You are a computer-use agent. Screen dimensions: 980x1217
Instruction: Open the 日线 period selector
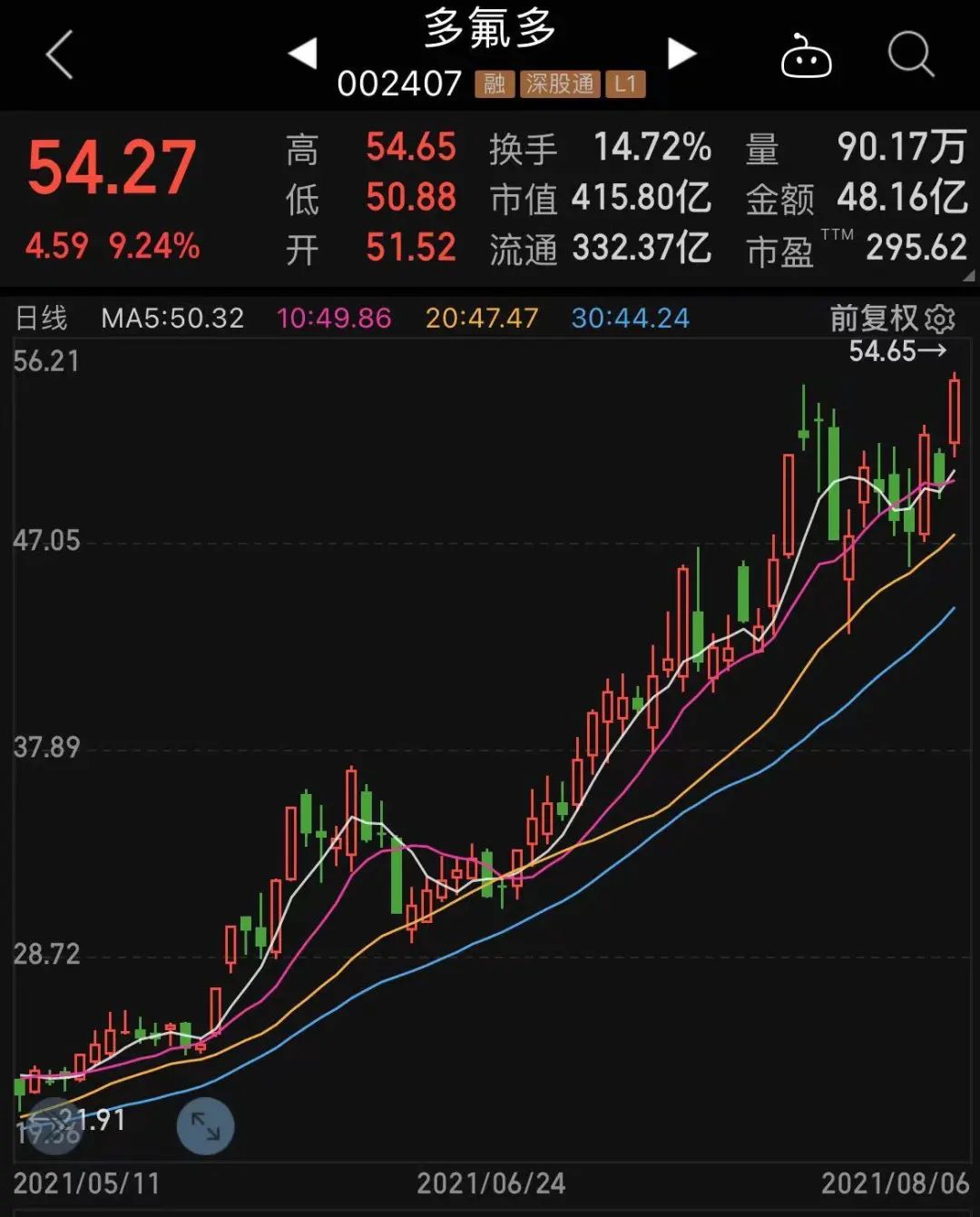click(x=43, y=318)
